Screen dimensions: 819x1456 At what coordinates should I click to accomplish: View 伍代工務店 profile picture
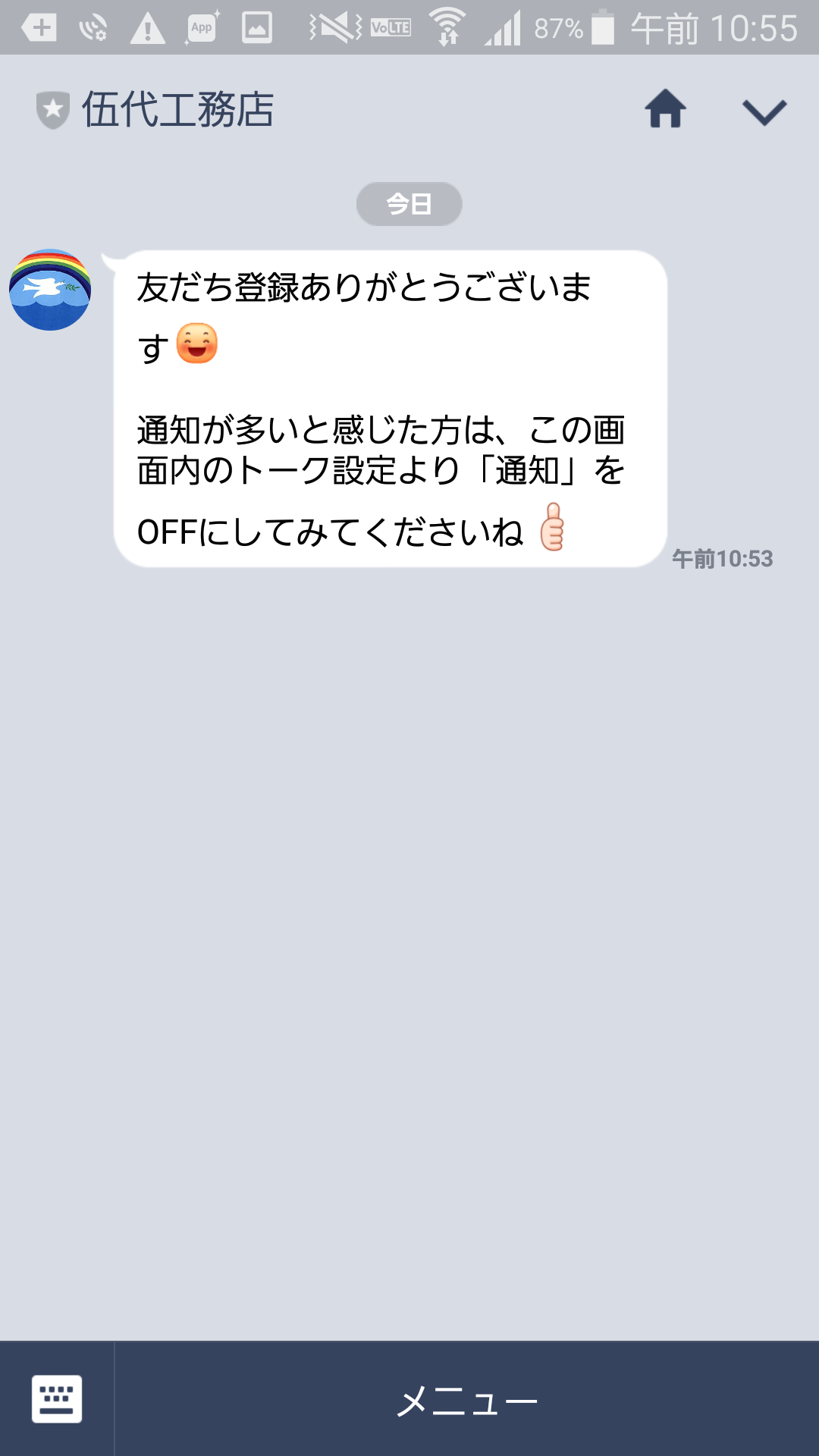[x=50, y=290]
